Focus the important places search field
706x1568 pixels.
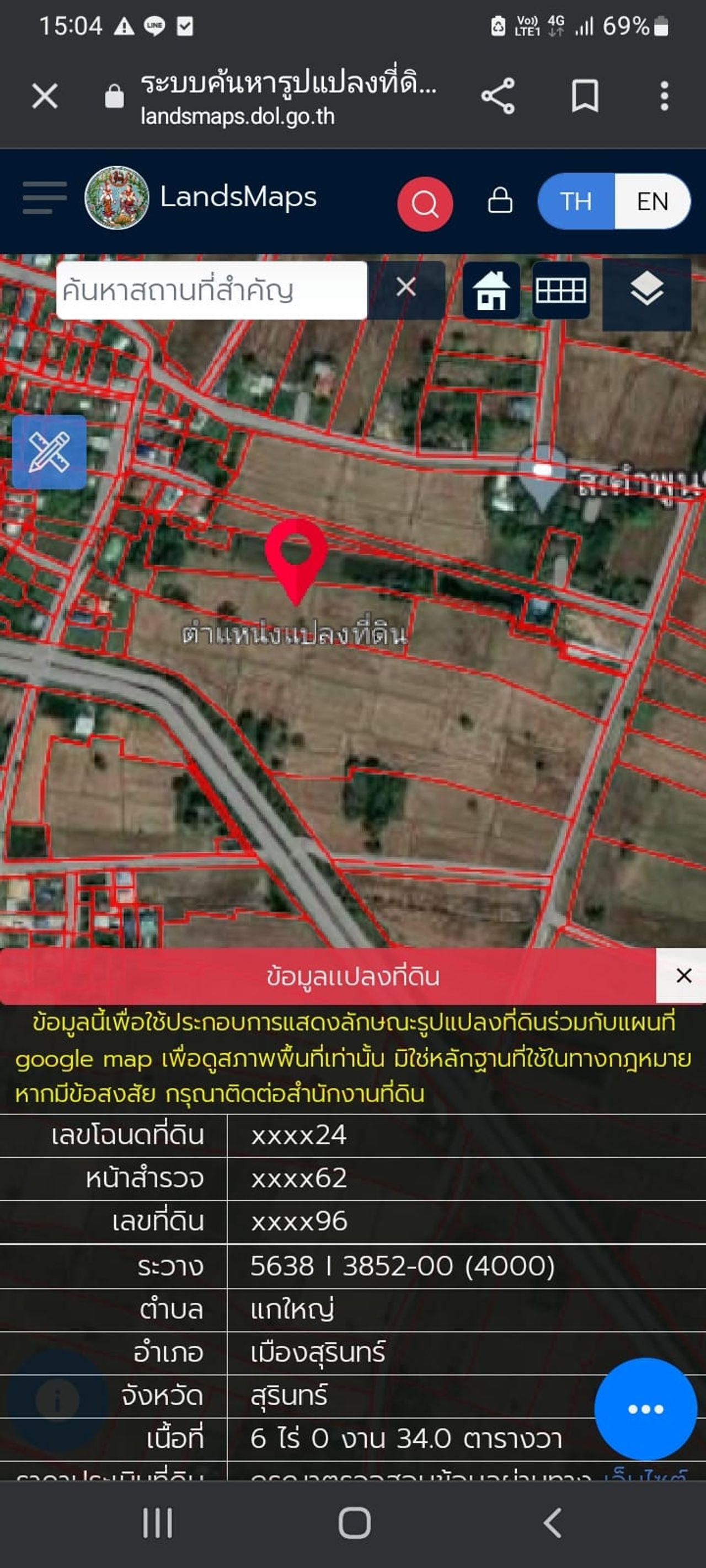tap(211, 291)
